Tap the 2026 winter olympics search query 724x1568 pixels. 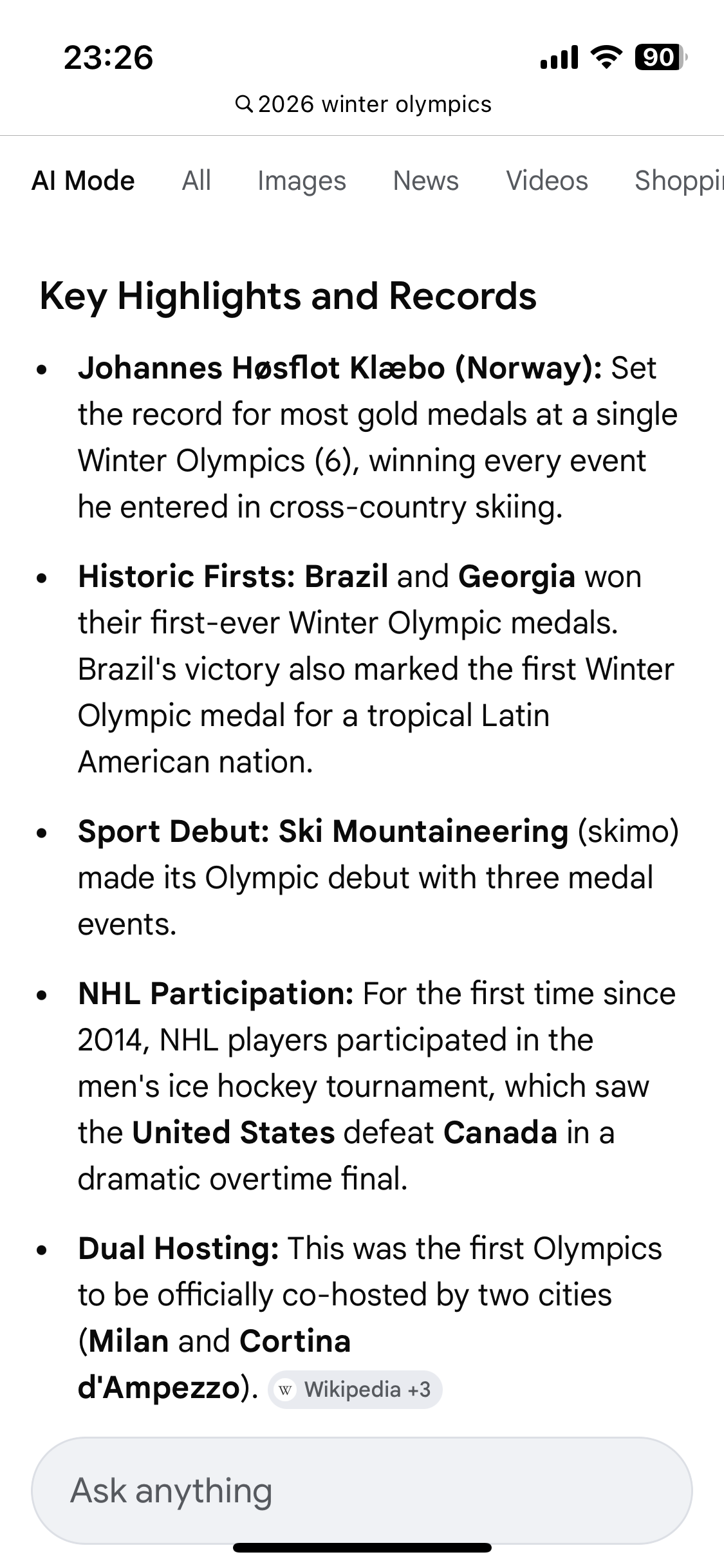(363, 104)
